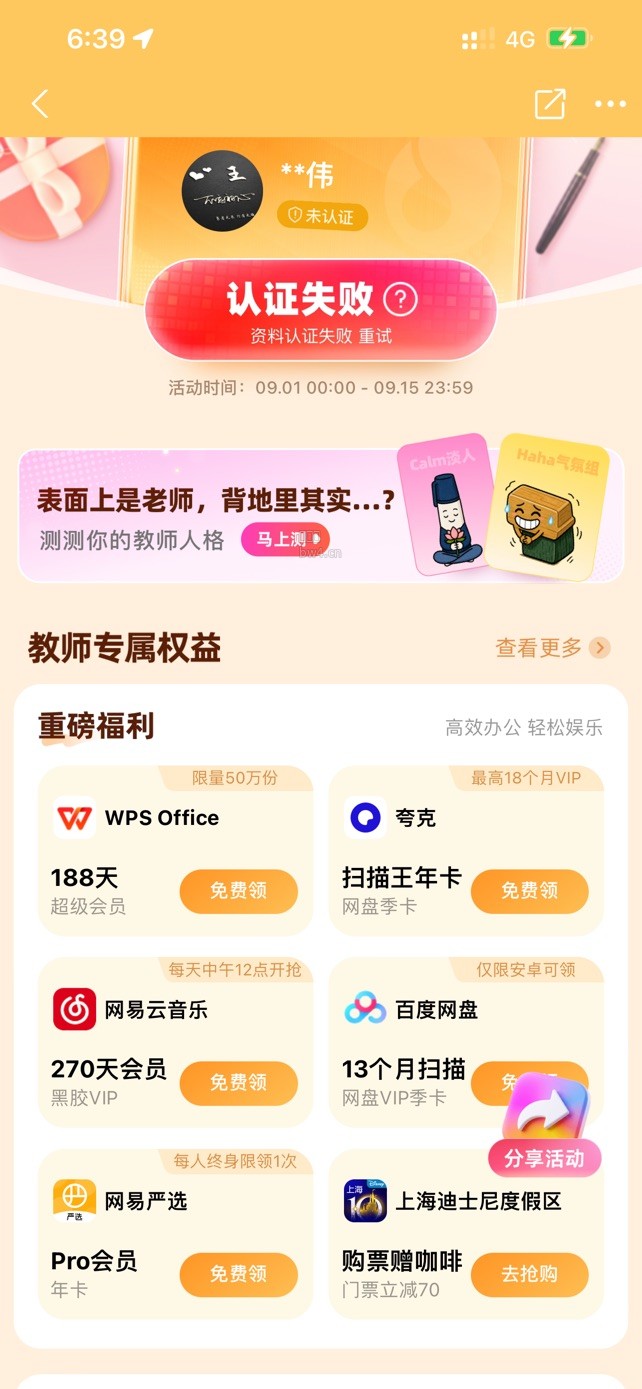Viewport: 642px width, 1389px height.
Task: Claim 网易云音乐 270天会员 with 免费领
Action: pos(238,1083)
